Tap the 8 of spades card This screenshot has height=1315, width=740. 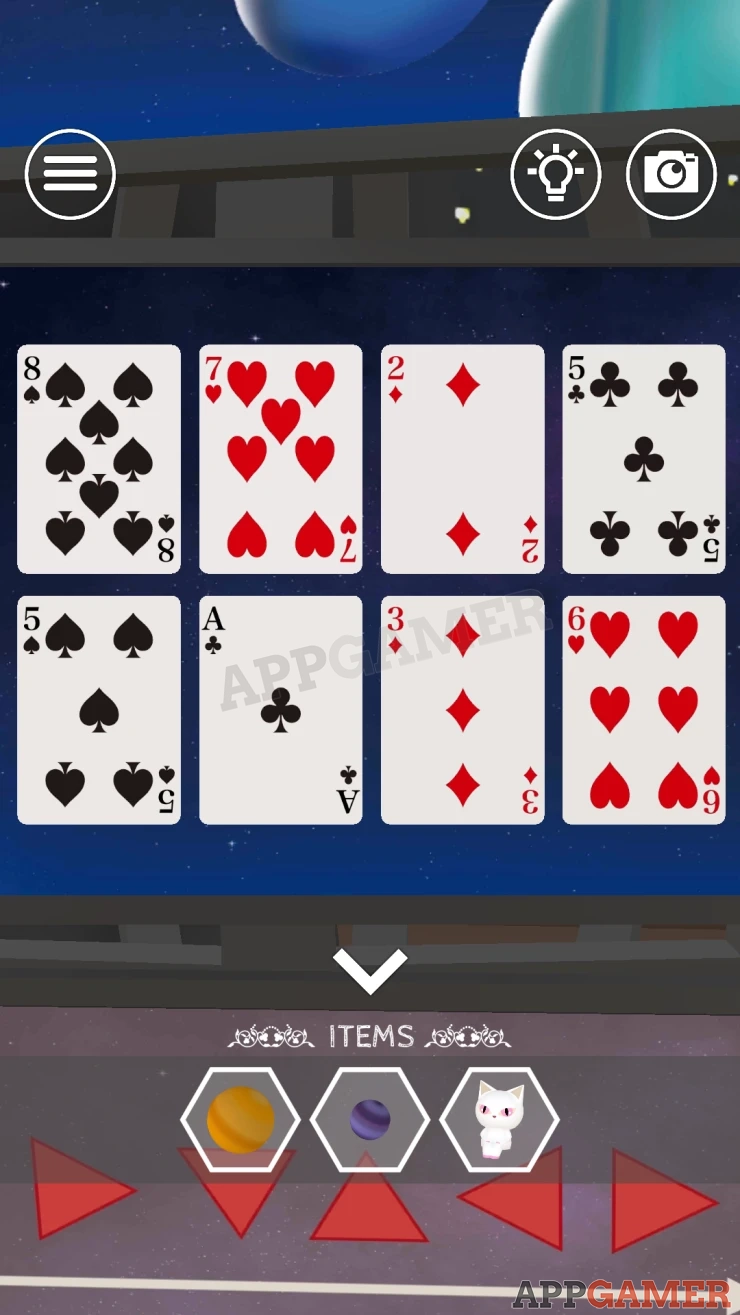[99, 459]
